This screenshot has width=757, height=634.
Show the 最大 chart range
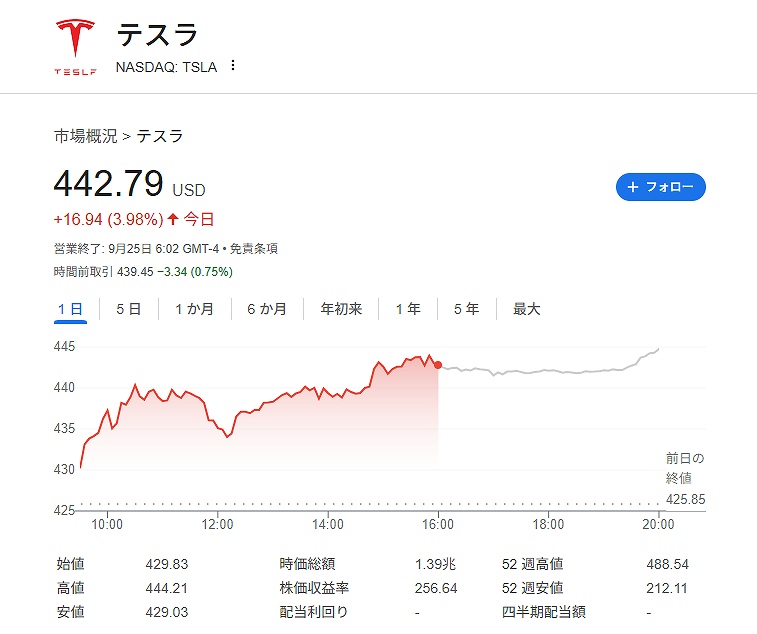point(526,309)
